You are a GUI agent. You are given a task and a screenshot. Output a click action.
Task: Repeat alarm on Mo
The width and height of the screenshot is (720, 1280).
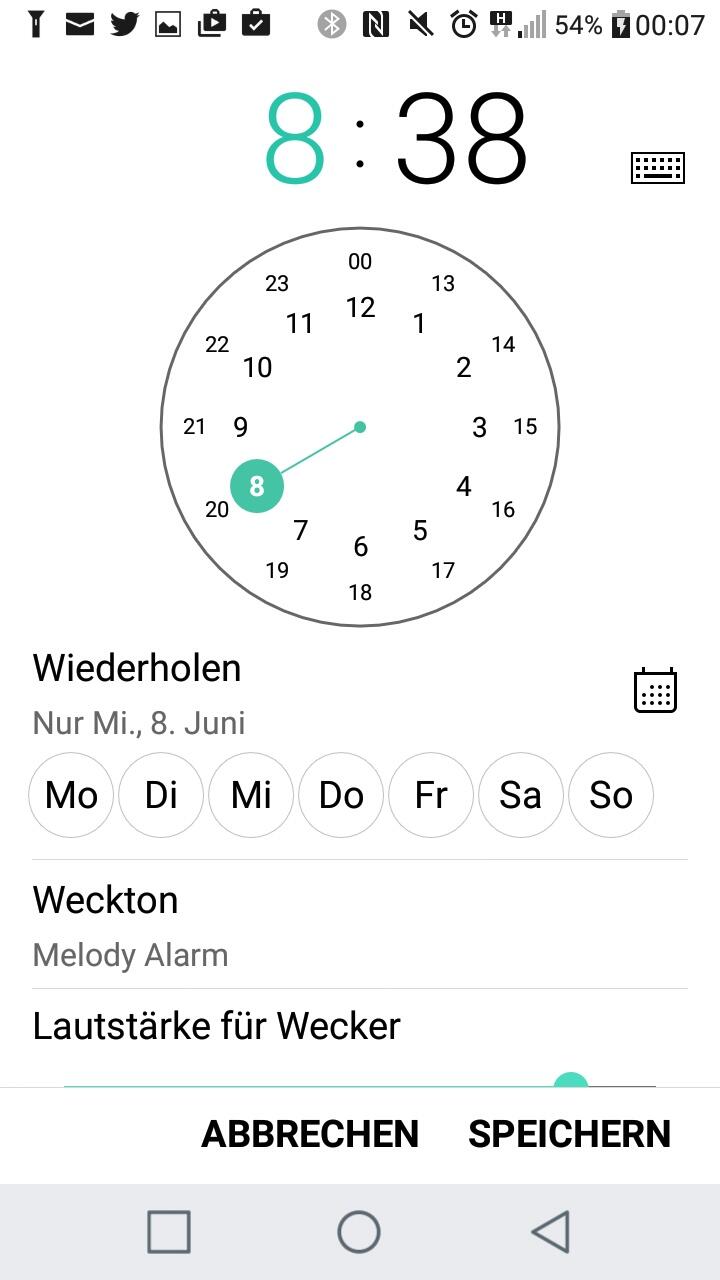(71, 795)
